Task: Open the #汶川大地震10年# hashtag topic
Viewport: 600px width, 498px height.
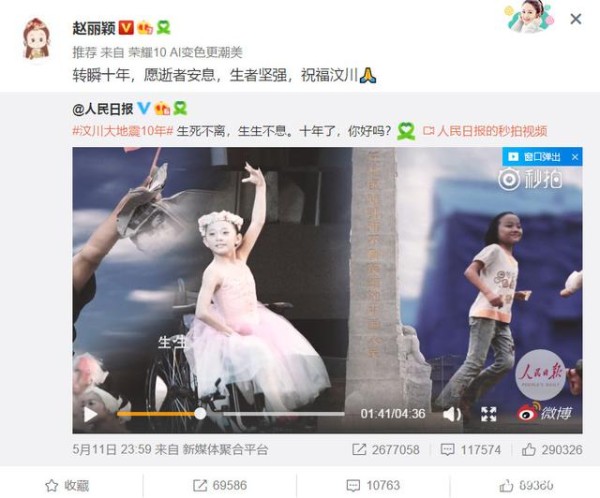Action: click(123, 131)
